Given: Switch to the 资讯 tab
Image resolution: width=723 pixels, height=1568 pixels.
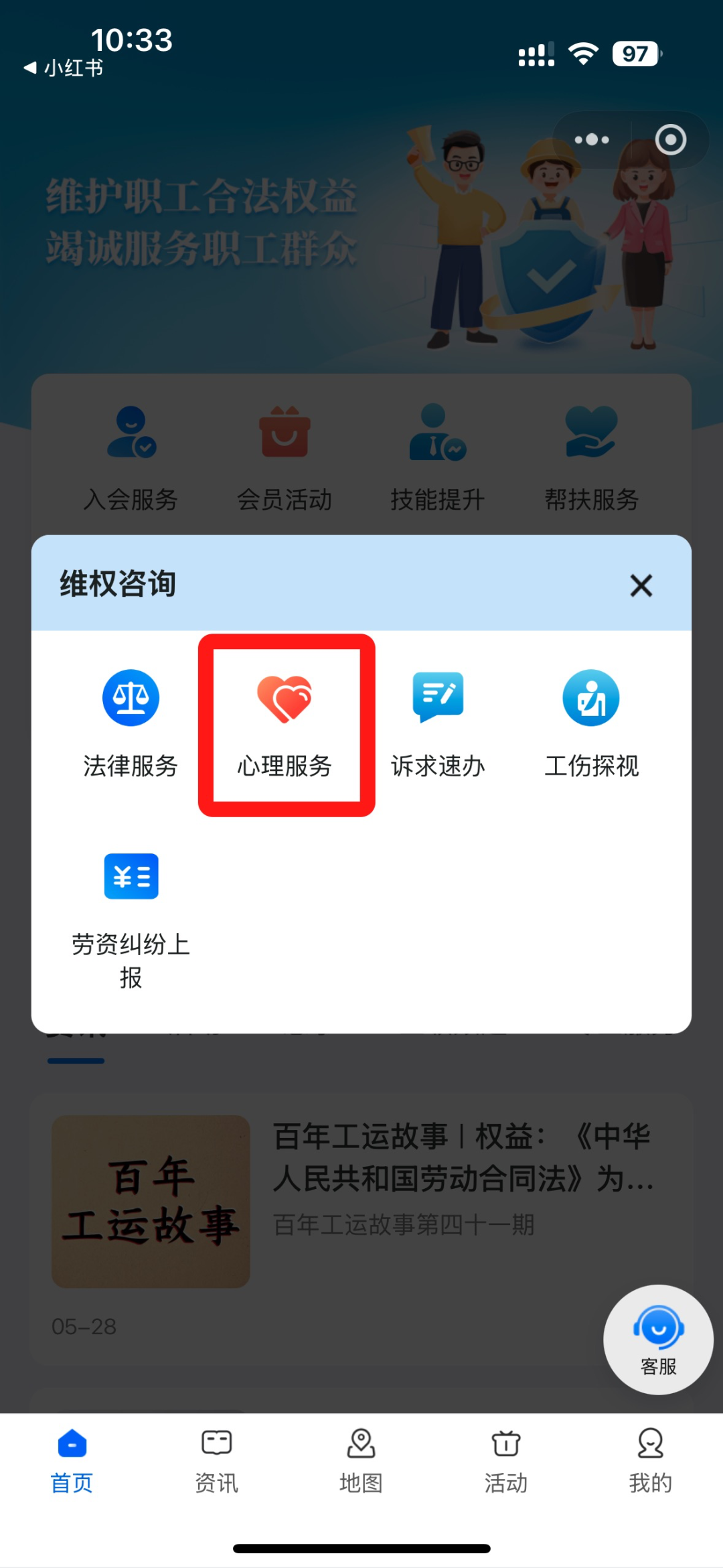Looking at the screenshot, I should [x=216, y=1461].
